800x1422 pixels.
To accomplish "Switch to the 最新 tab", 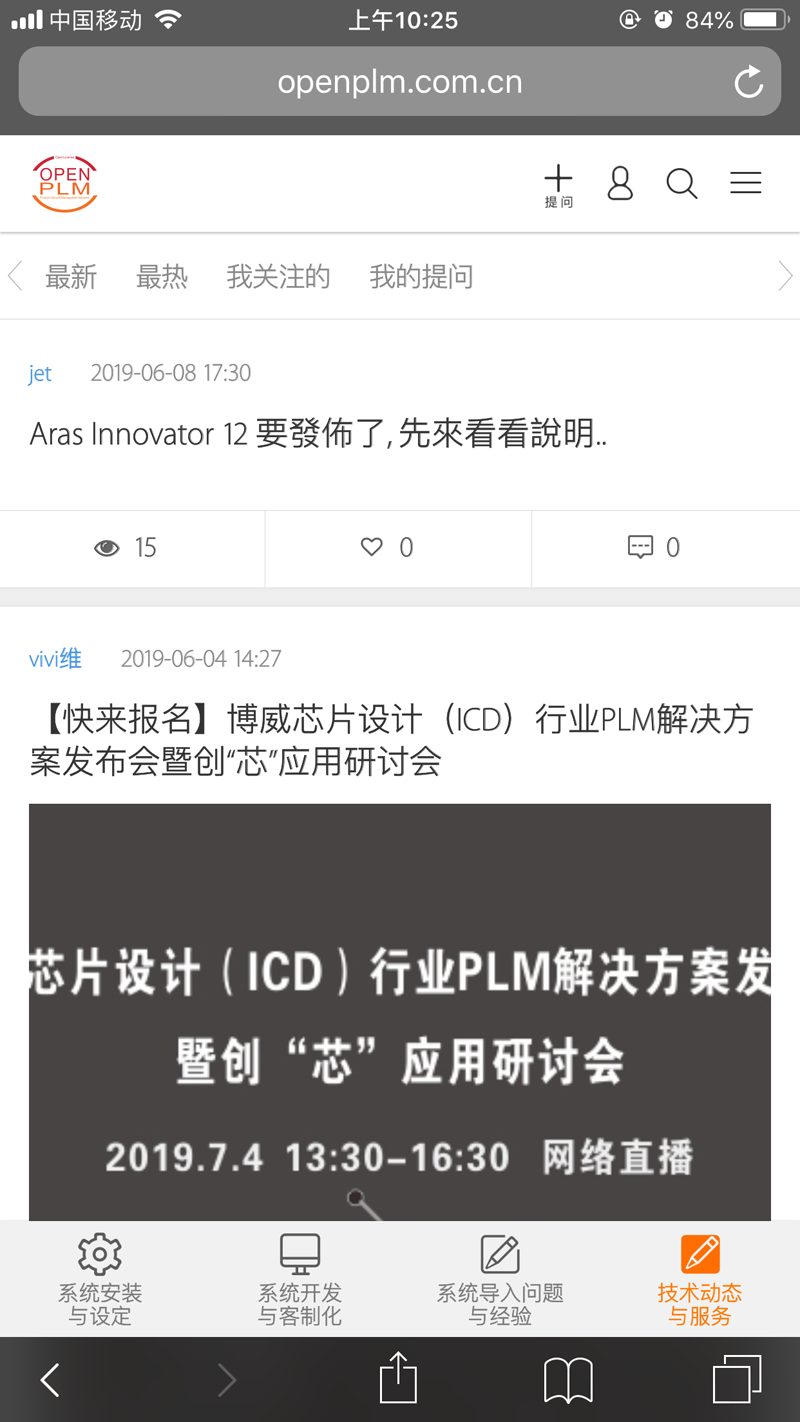I will [71, 277].
